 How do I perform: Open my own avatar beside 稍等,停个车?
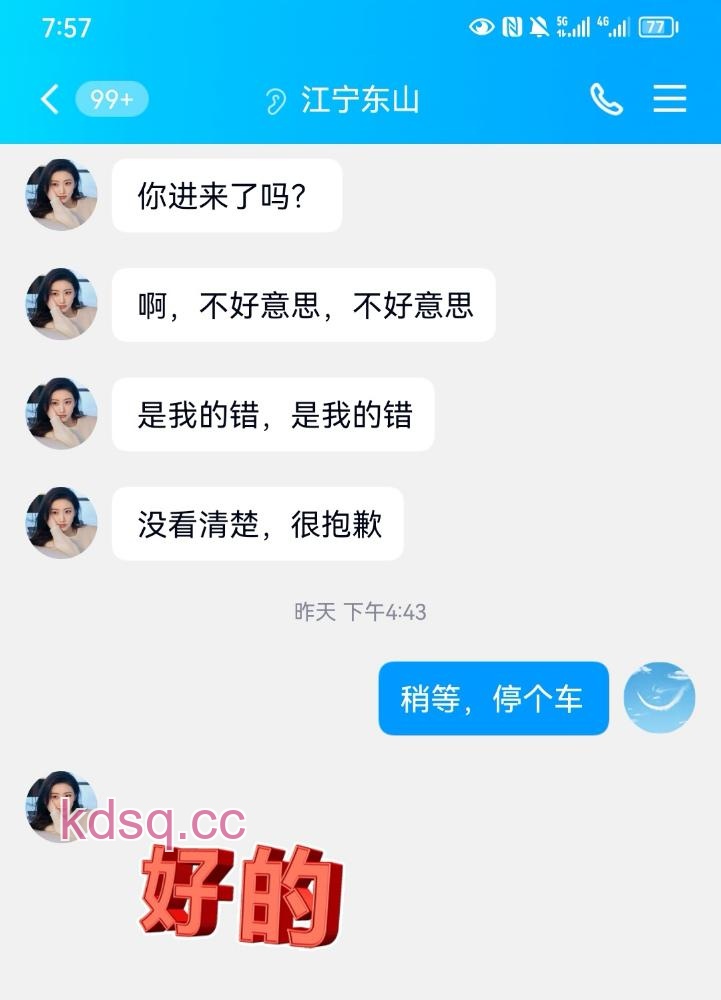pyautogui.click(x=659, y=698)
